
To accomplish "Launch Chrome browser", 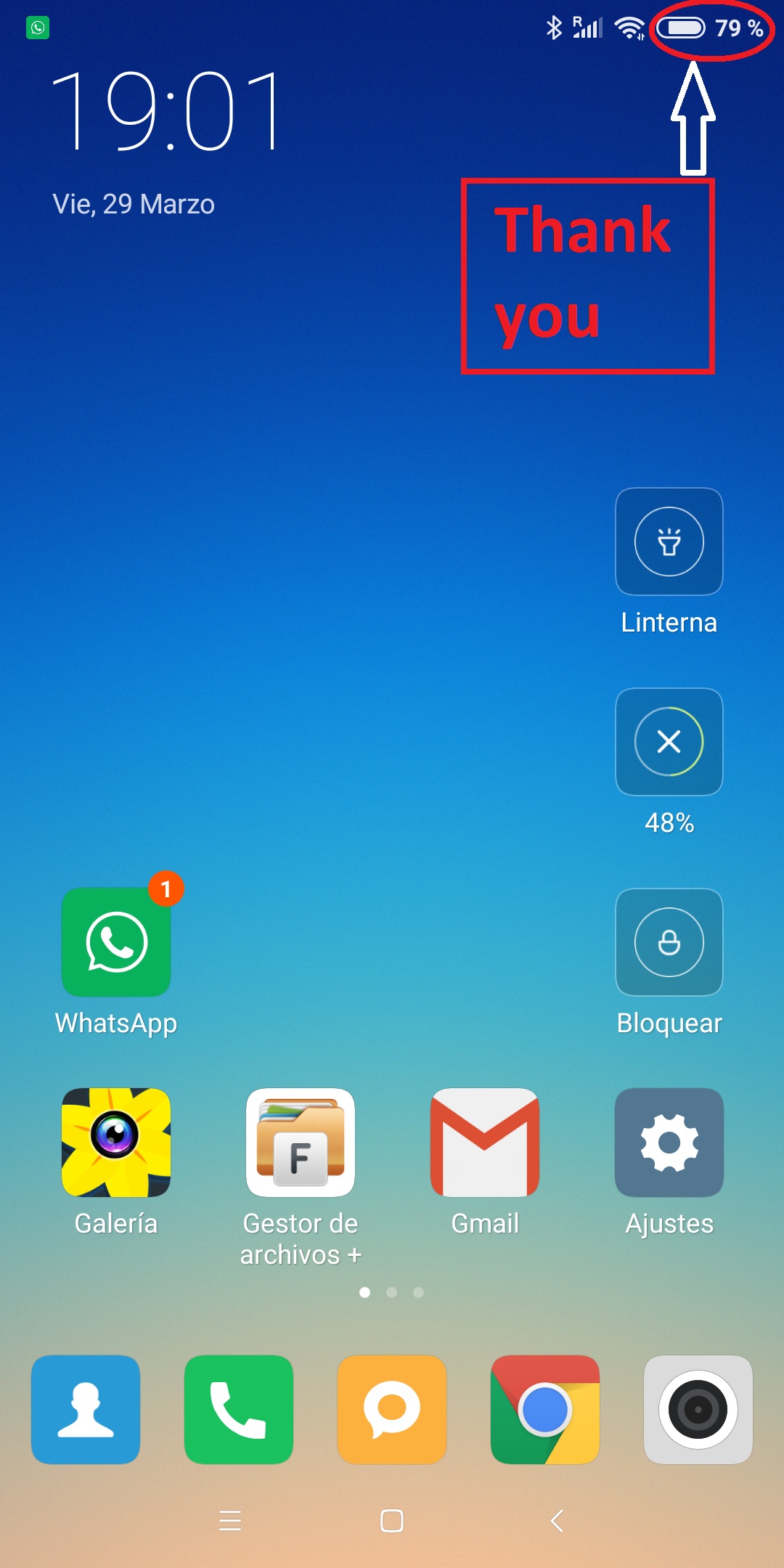I will click(545, 1410).
